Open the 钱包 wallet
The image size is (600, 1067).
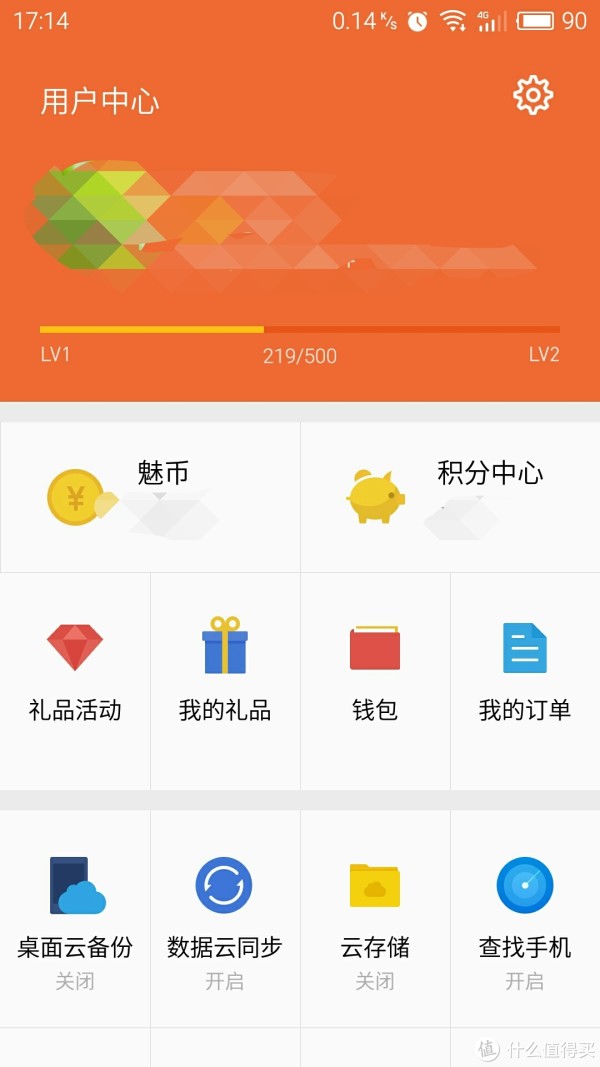click(375, 672)
